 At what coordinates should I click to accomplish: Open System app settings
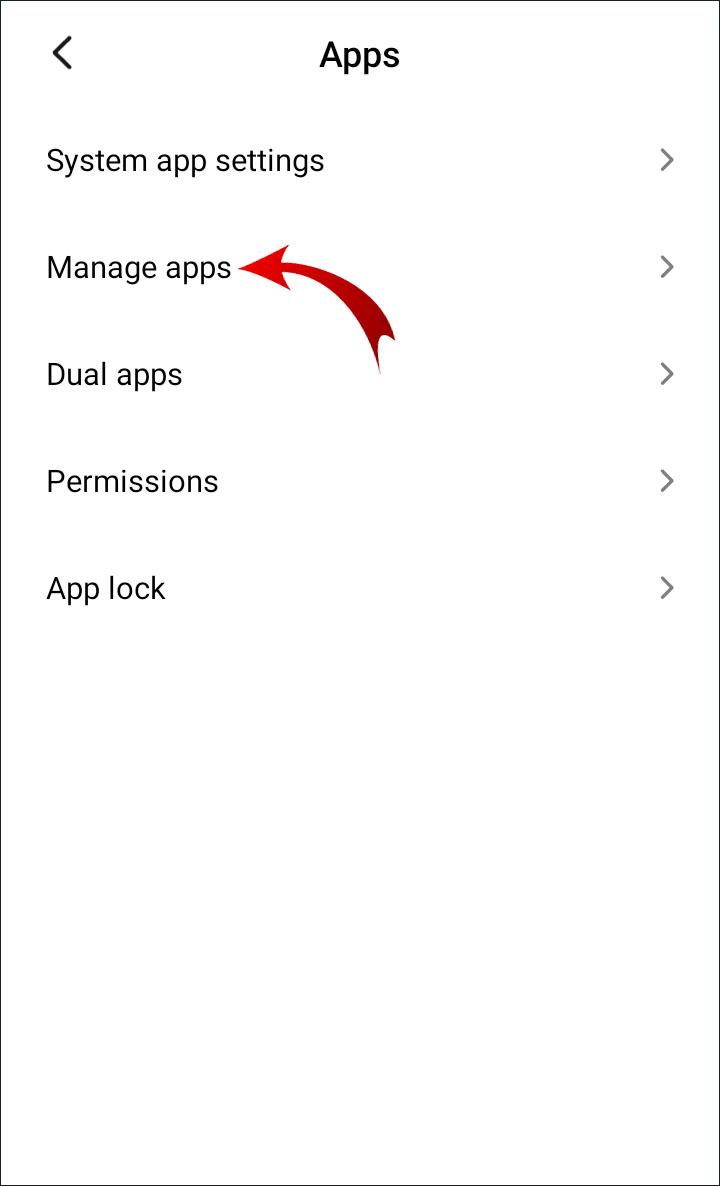(x=186, y=161)
